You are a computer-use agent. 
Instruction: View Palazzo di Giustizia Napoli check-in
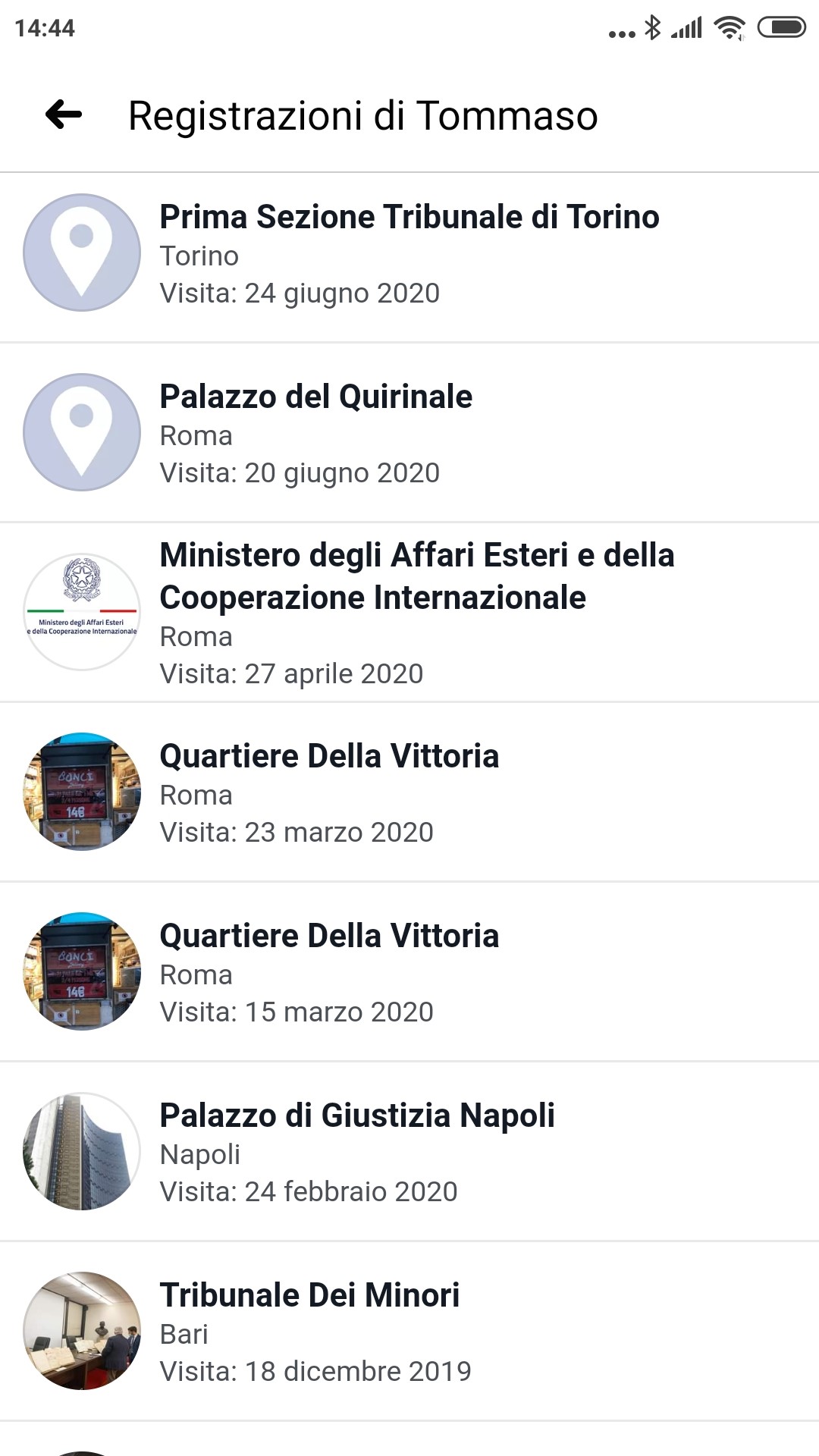pyautogui.click(x=409, y=1152)
